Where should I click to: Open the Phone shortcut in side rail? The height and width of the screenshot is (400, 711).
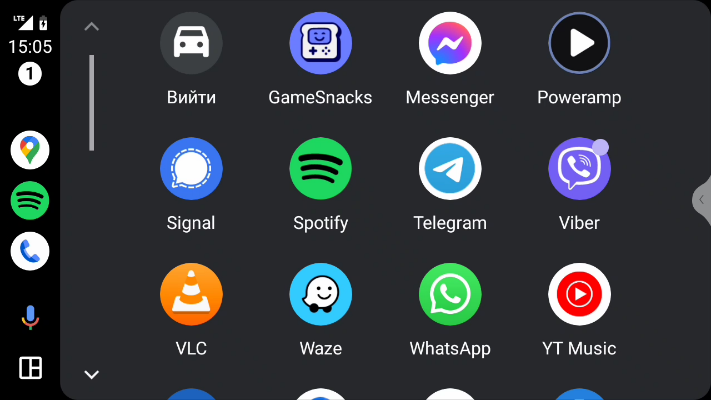click(x=30, y=251)
